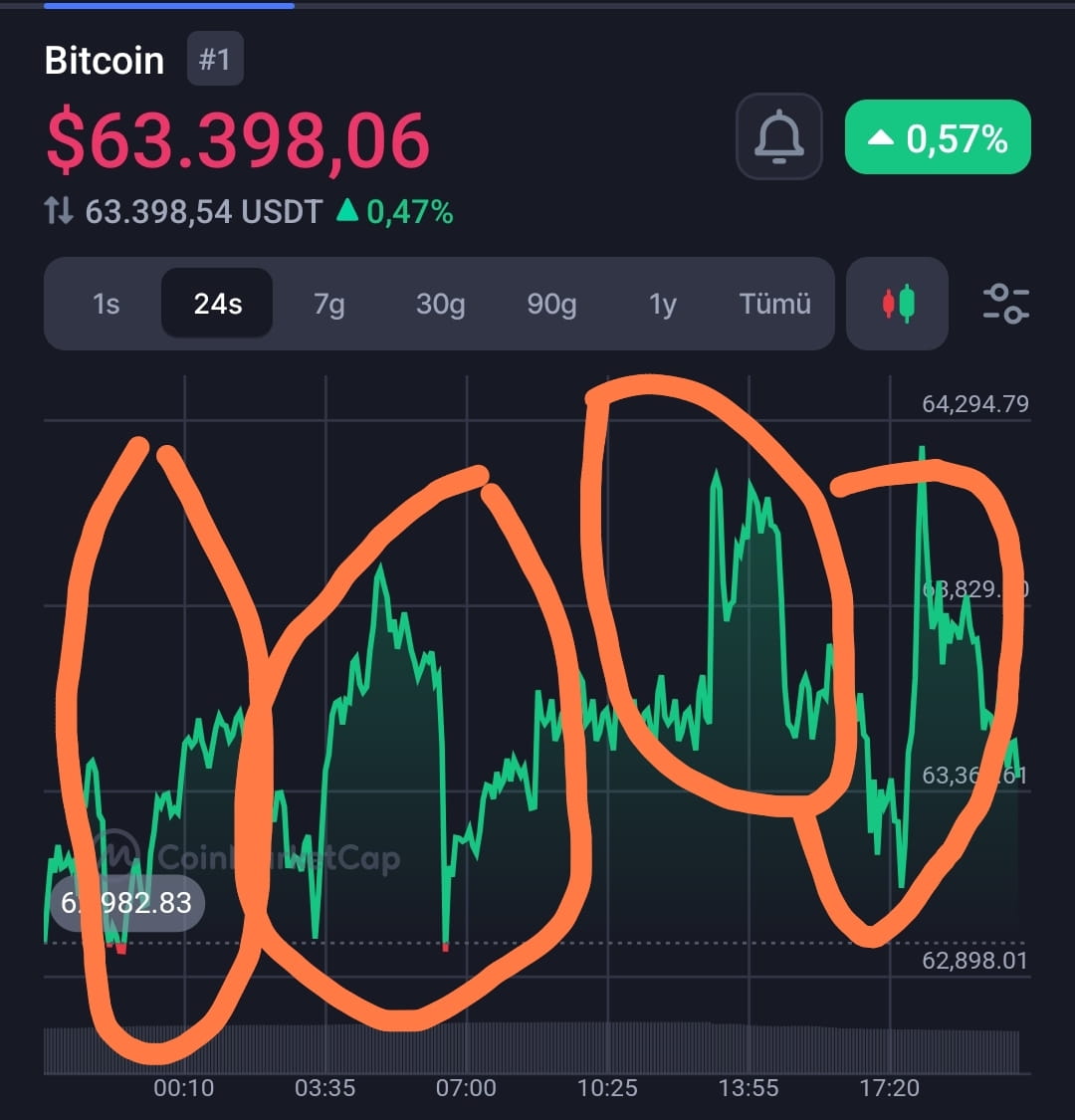Select the 1y tab
Image resolution: width=1075 pixels, height=1120 pixels.
coord(661,305)
